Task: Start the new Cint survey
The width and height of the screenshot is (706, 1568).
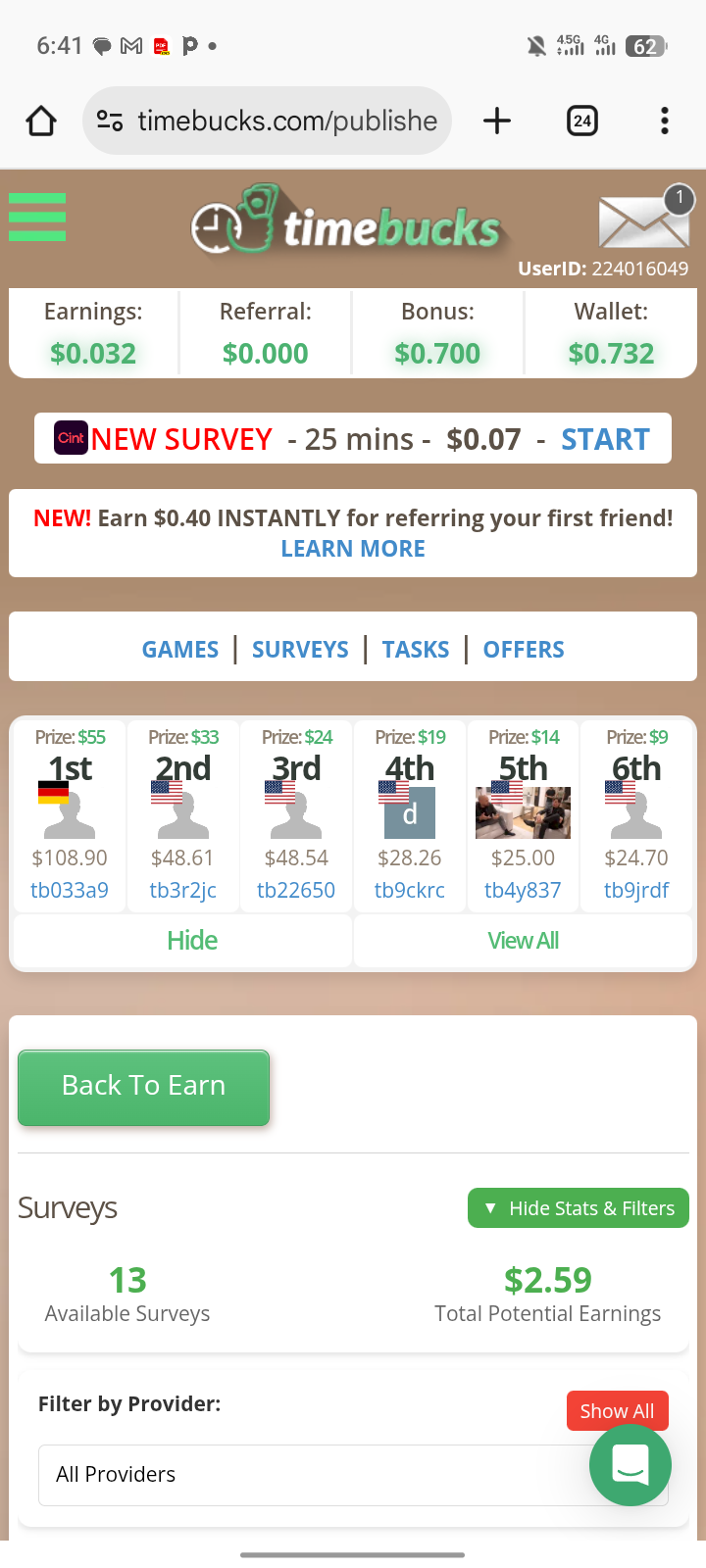Action: pyautogui.click(x=605, y=439)
